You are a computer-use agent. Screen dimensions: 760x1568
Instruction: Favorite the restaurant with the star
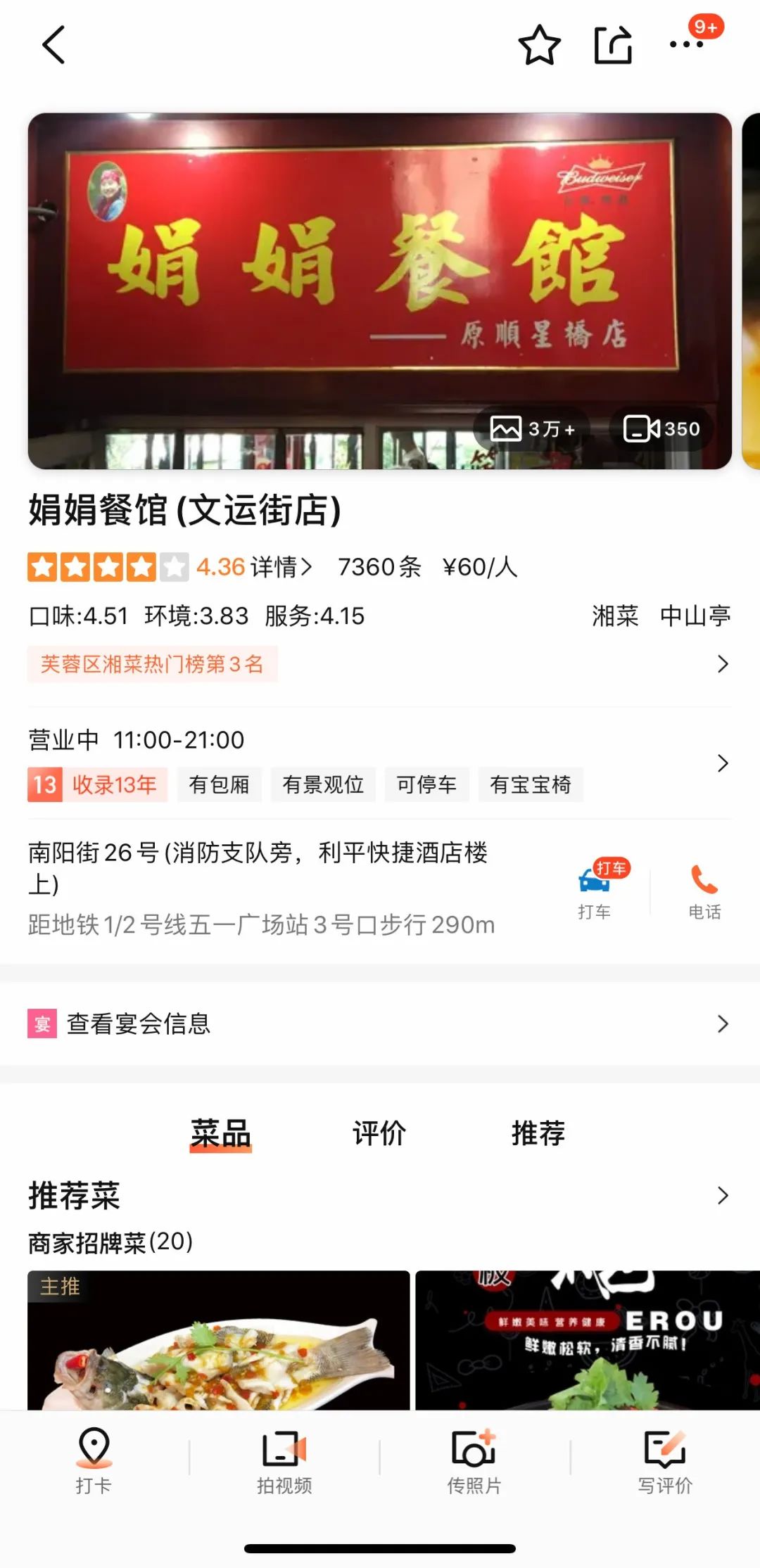[x=538, y=44]
